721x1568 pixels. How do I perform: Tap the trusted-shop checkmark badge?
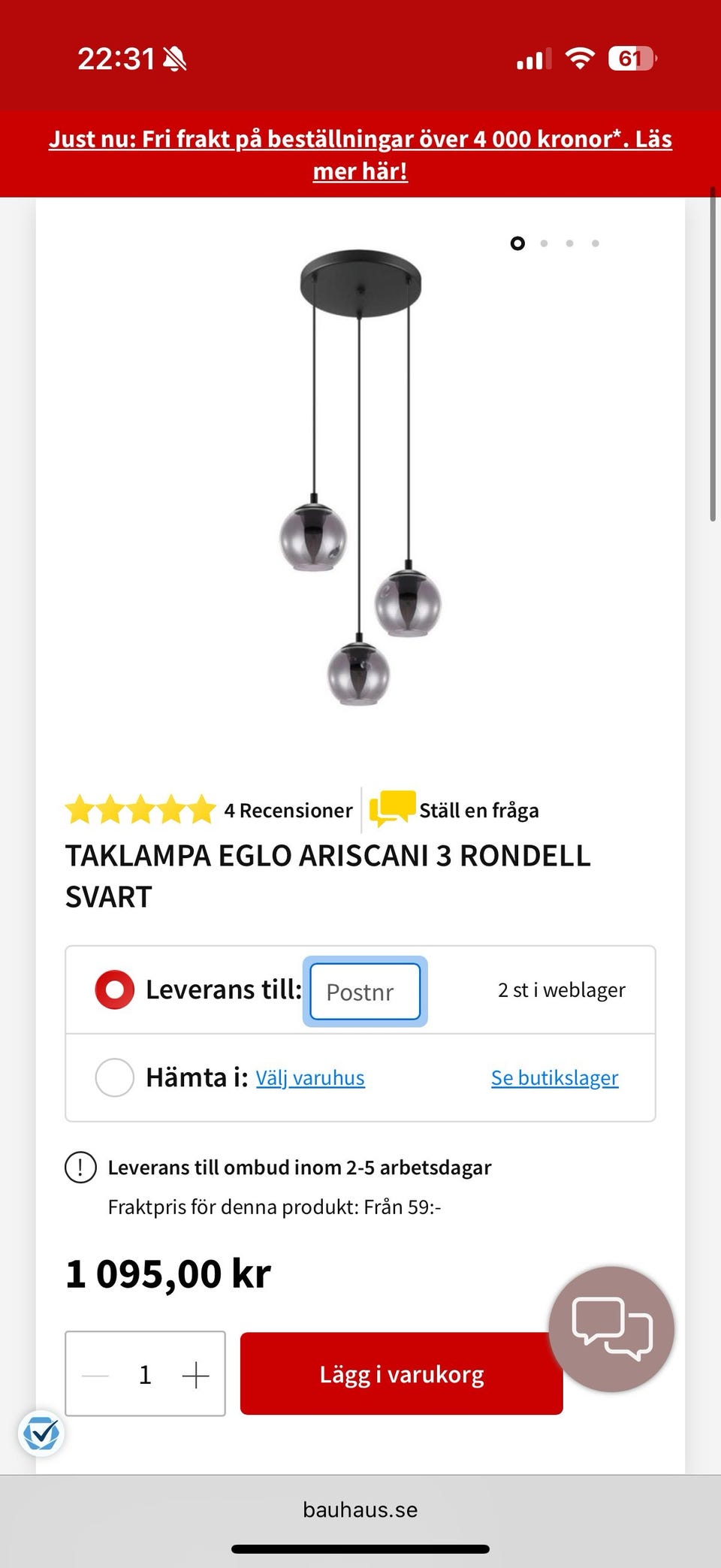pyautogui.click(x=43, y=1434)
